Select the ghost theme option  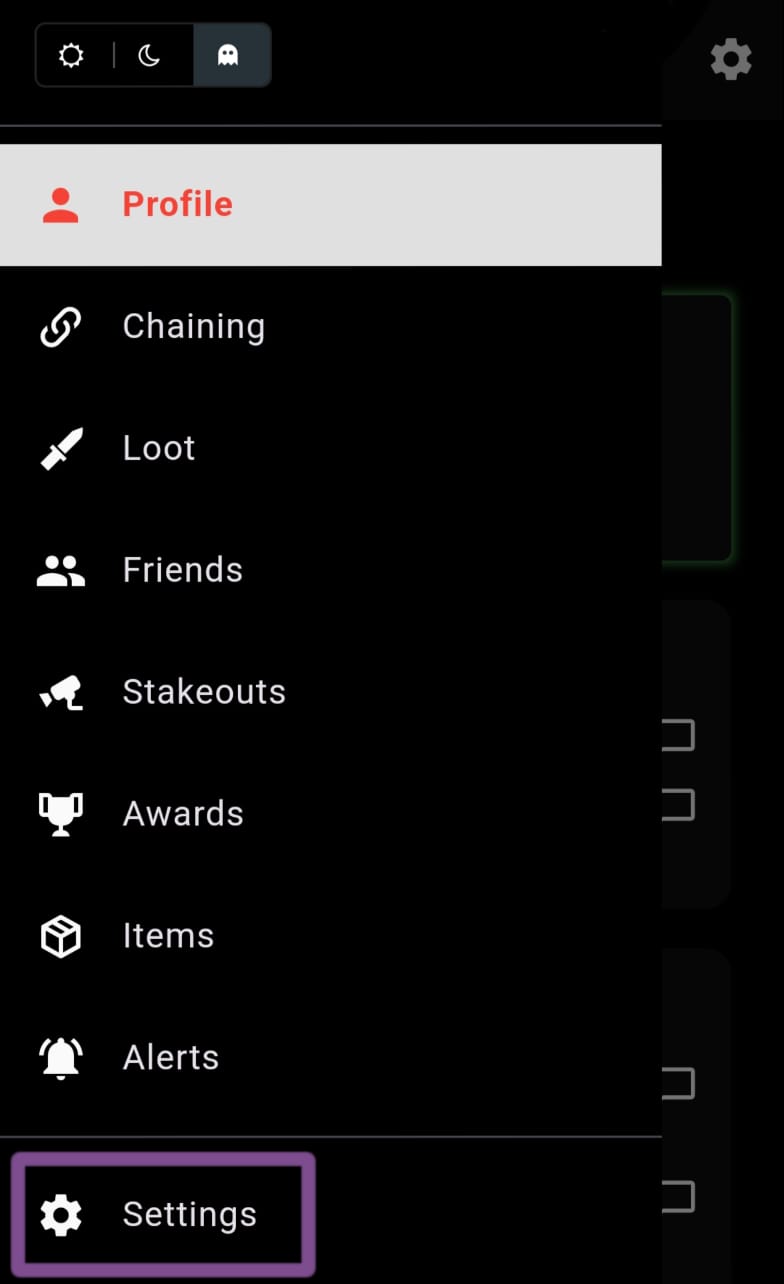click(x=229, y=55)
